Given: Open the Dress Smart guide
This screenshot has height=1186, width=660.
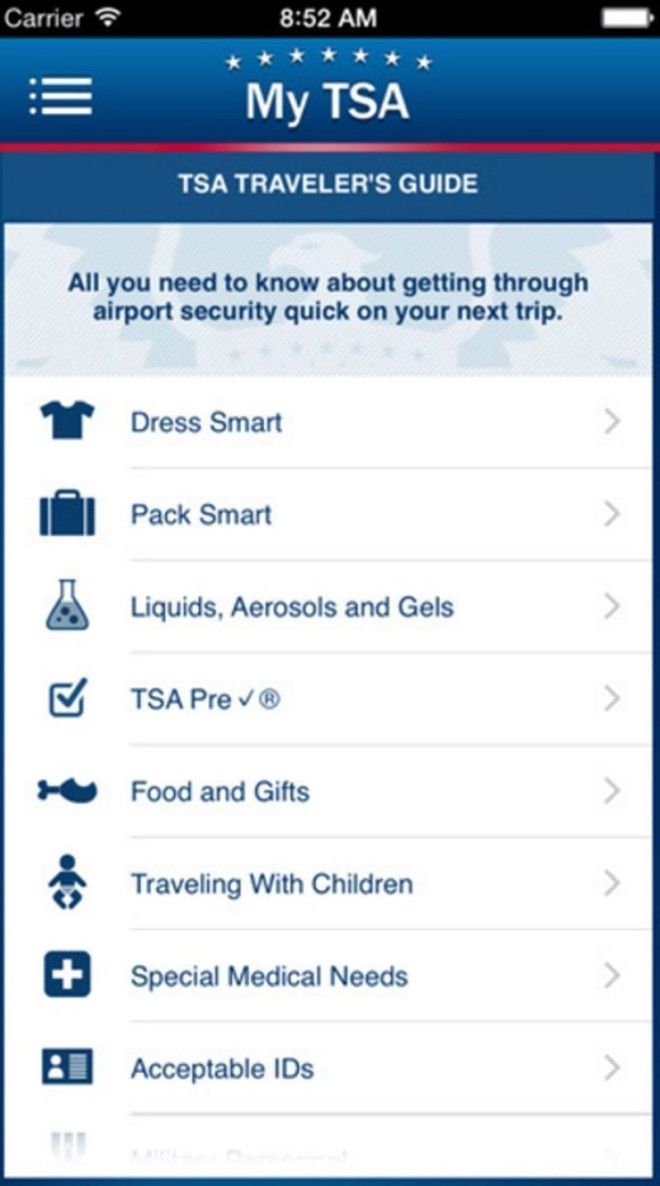Looking at the screenshot, I should [x=330, y=422].
